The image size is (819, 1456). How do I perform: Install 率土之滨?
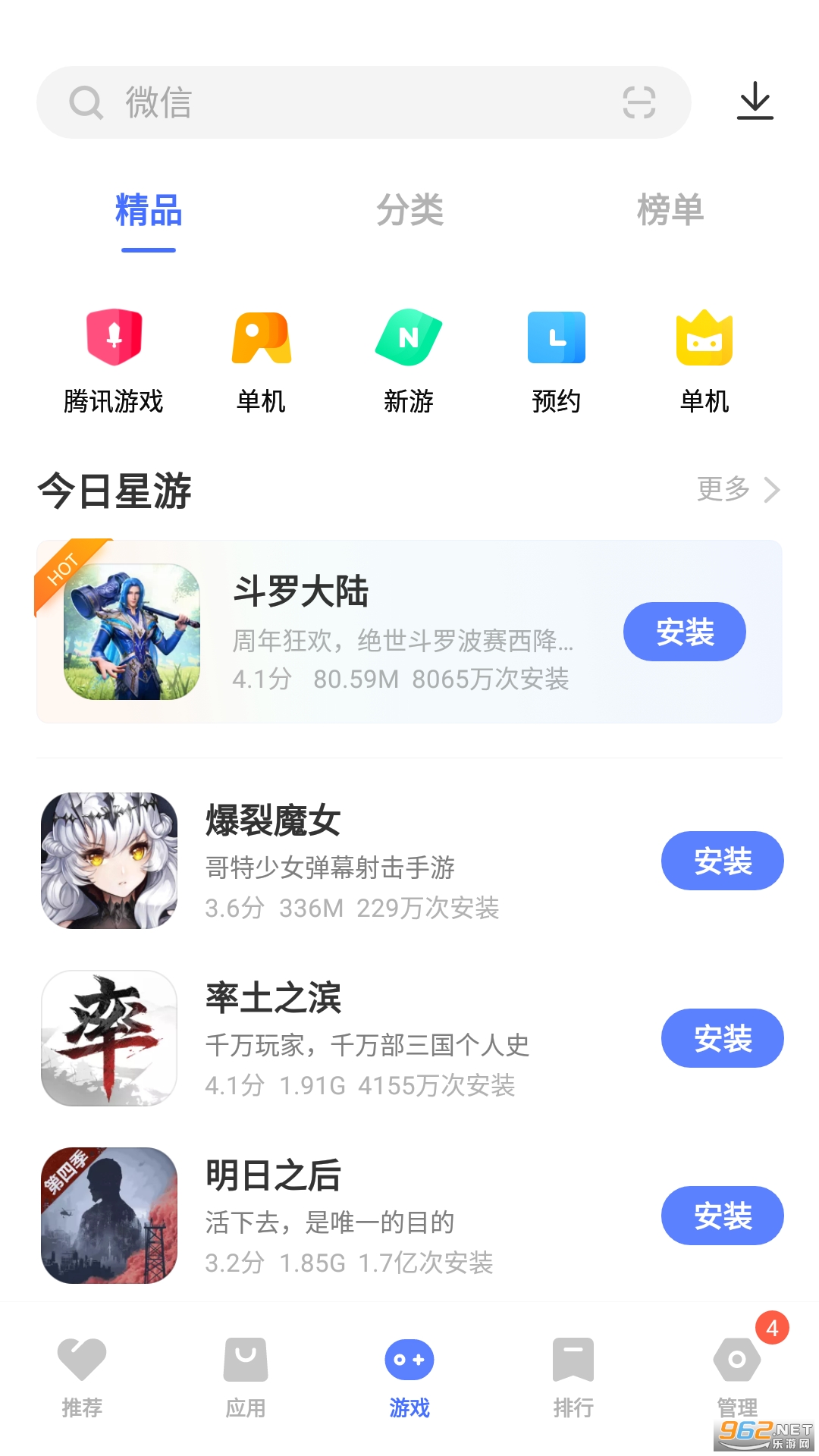coord(722,1038)
